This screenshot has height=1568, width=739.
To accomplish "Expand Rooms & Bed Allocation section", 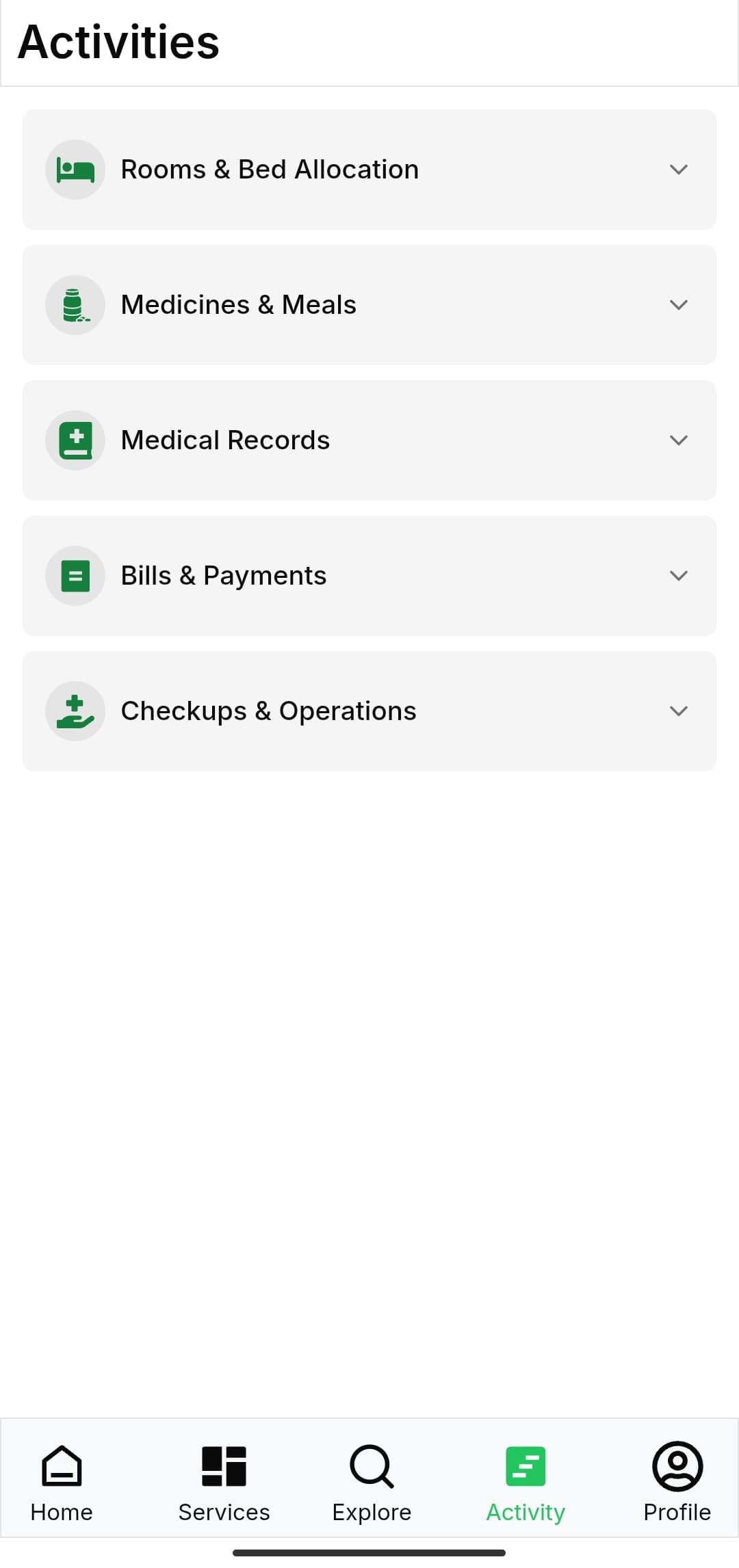I will coord(369,170).
